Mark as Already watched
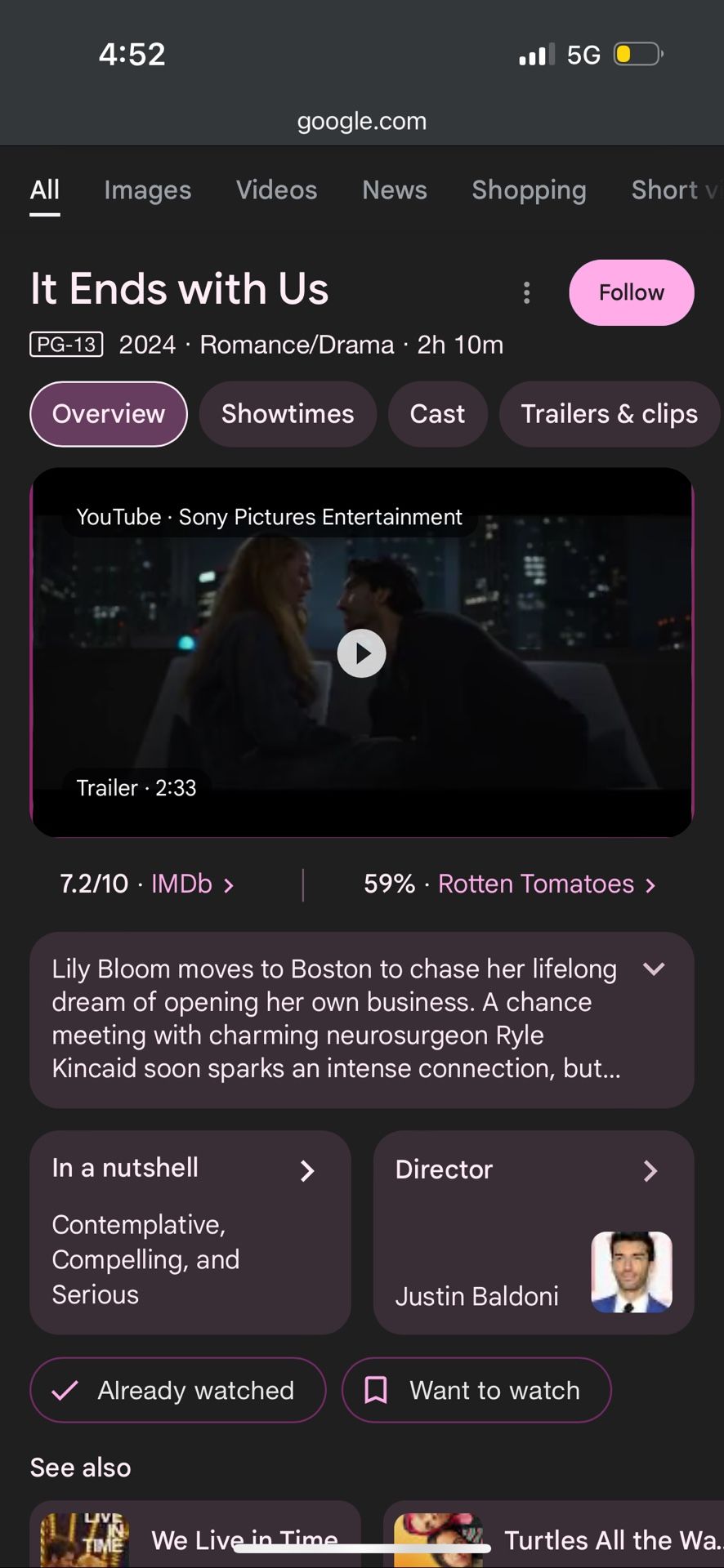This screenshot has width=724, height=1568. (177, 1390)
